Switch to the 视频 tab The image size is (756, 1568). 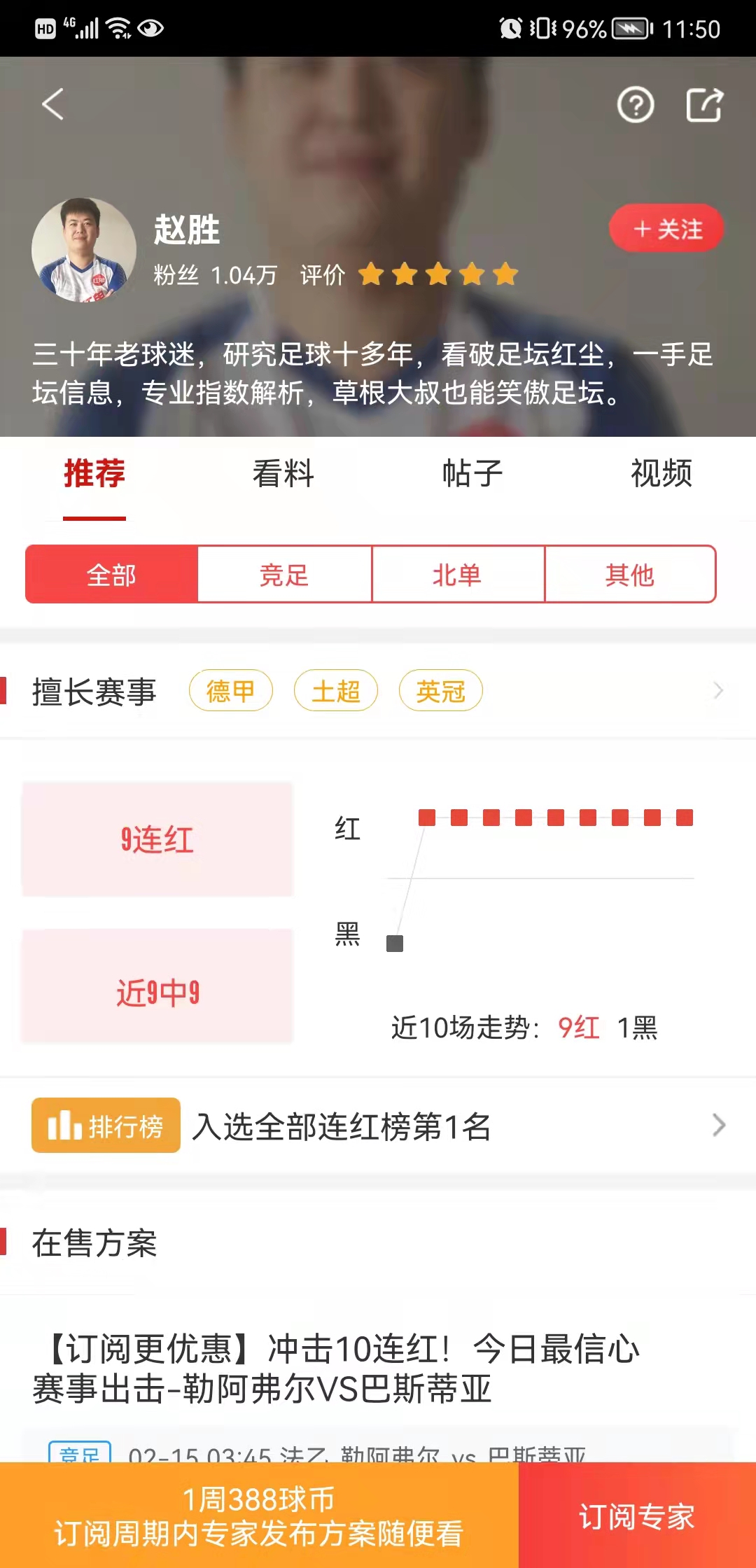(661, 474)
